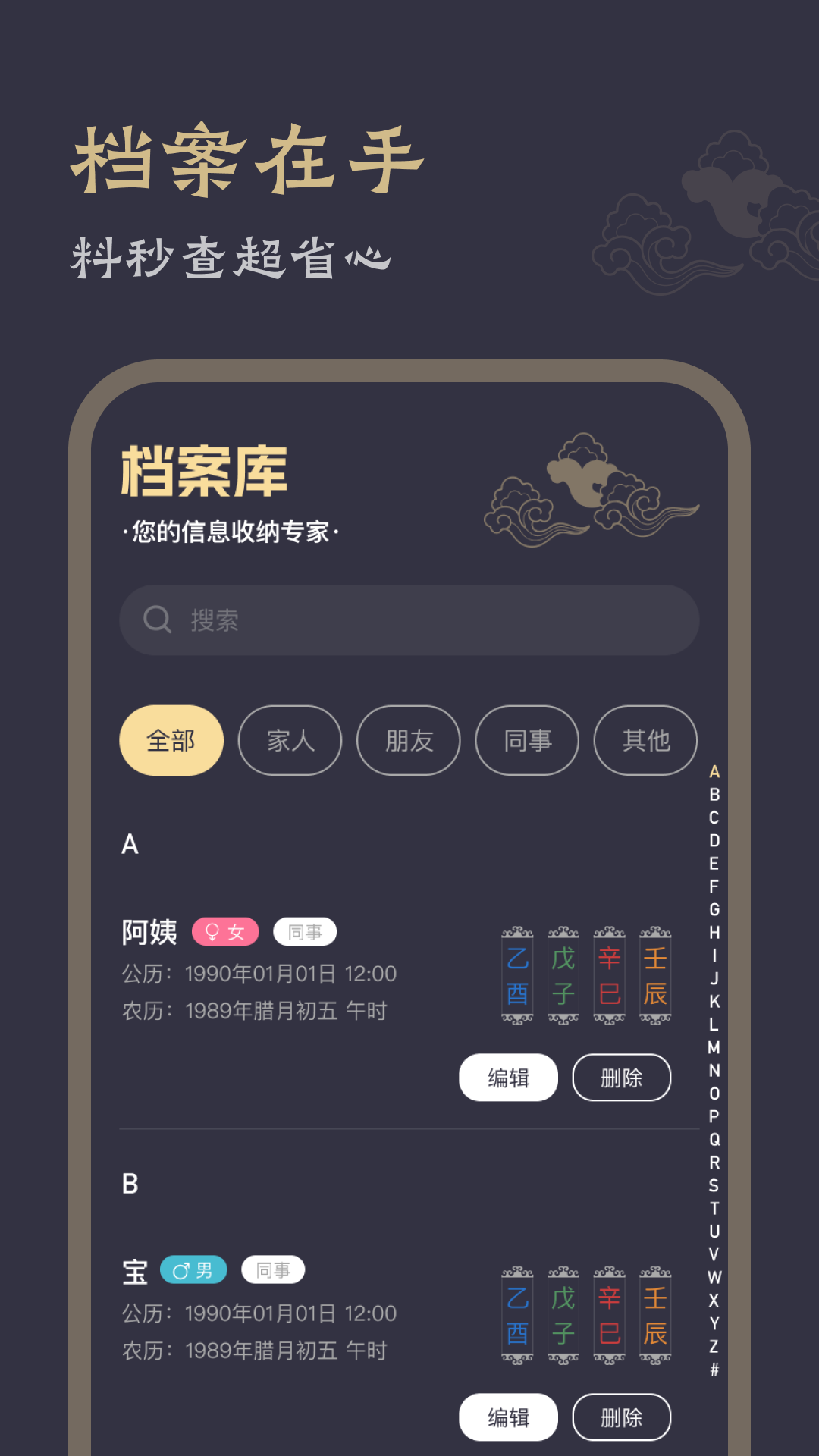Select the 朋友 filter tab
The width and height of the screenshot is (819, 1456).
click(408, 741)
